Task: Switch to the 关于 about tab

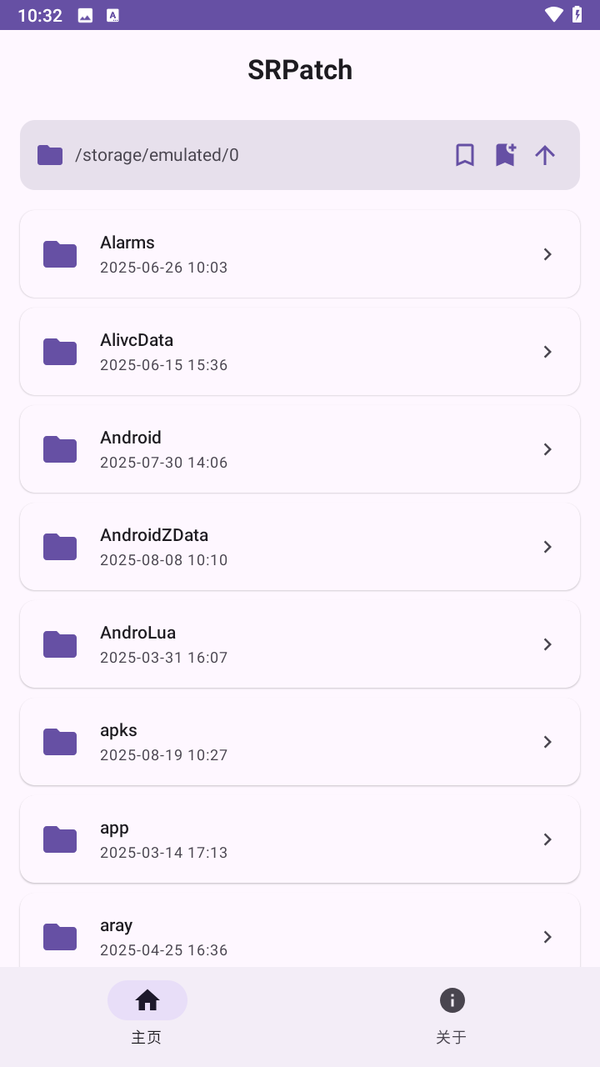Action: [x=452, y=1014]
